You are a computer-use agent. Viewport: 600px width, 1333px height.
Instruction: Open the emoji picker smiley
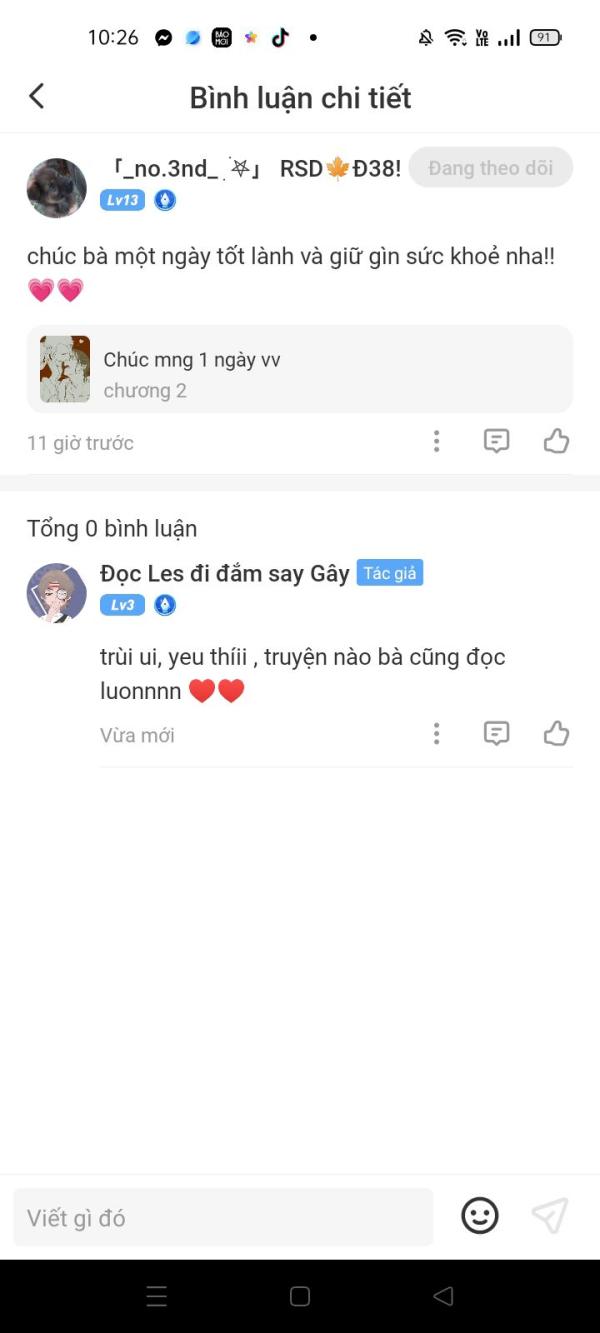pos(480,1216)
